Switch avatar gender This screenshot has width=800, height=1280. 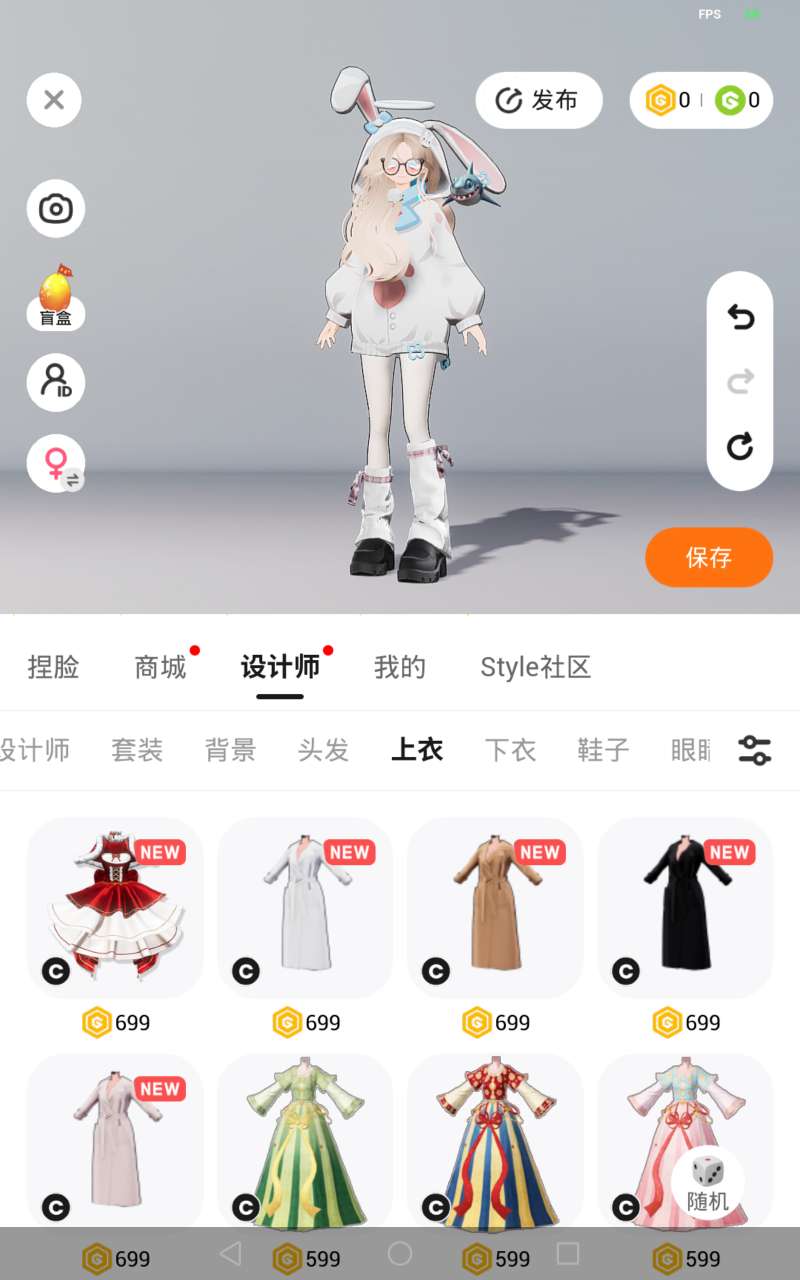pos(57,464)
